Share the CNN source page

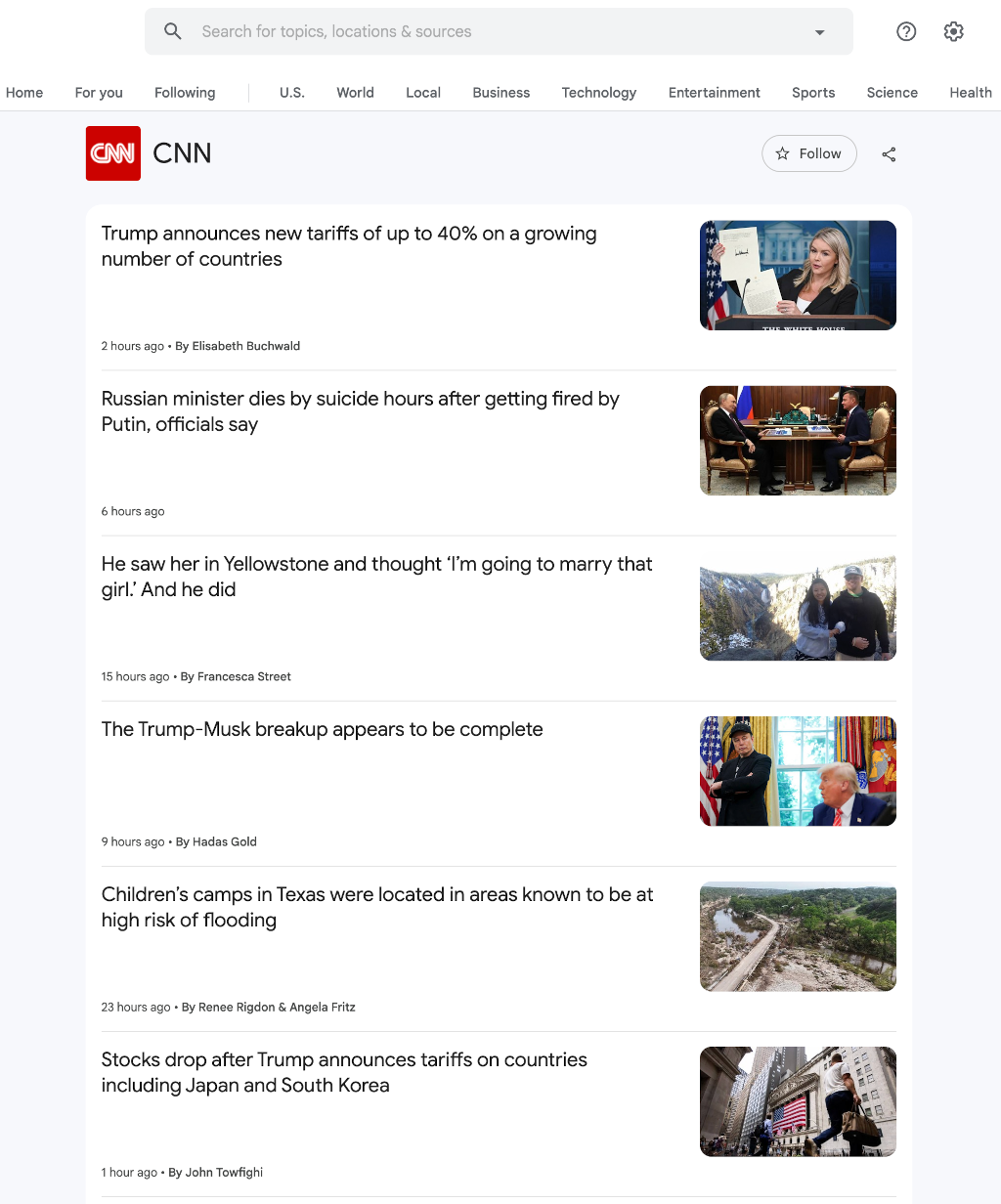pyautogui.click(x=889, y=154)
